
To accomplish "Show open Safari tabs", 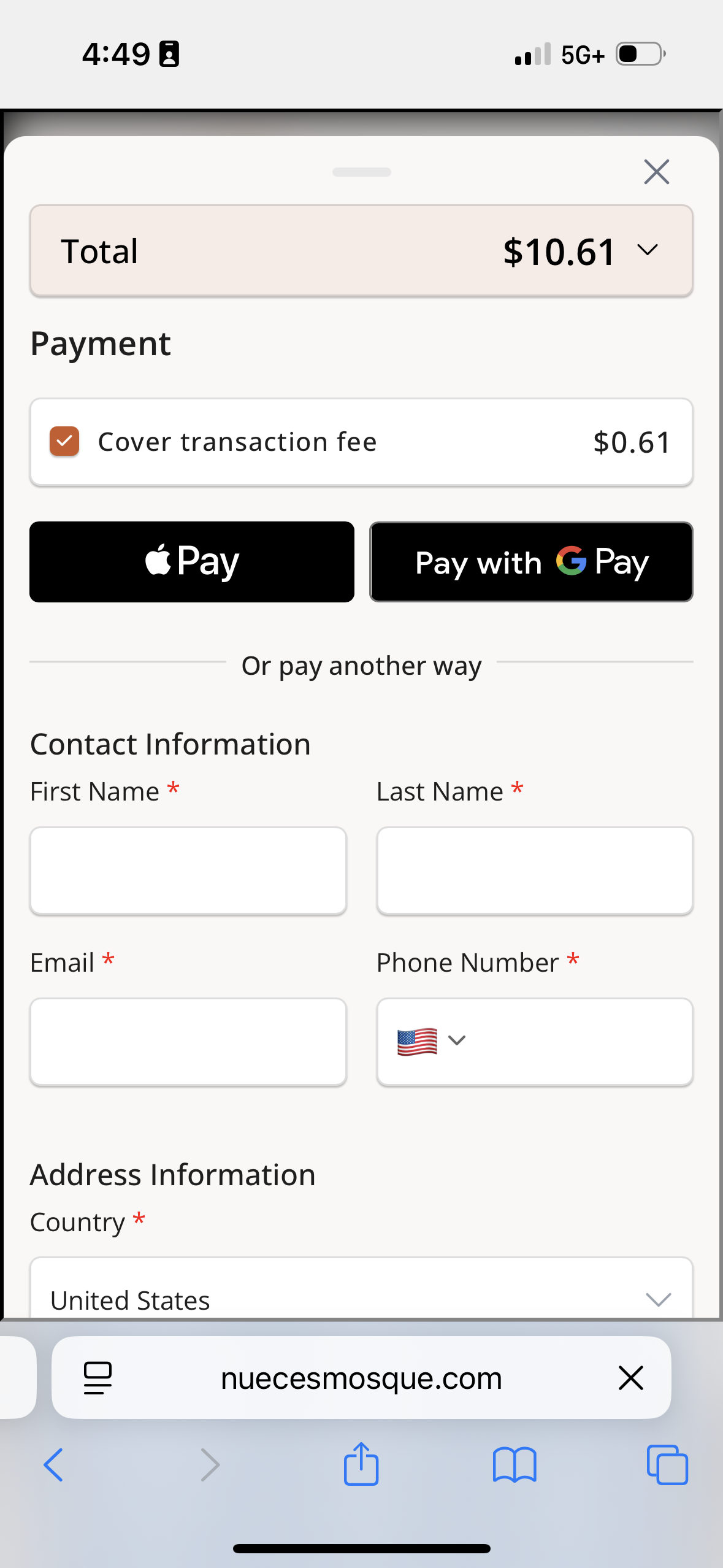I will pyautogui.click(x=667, y=1465).
